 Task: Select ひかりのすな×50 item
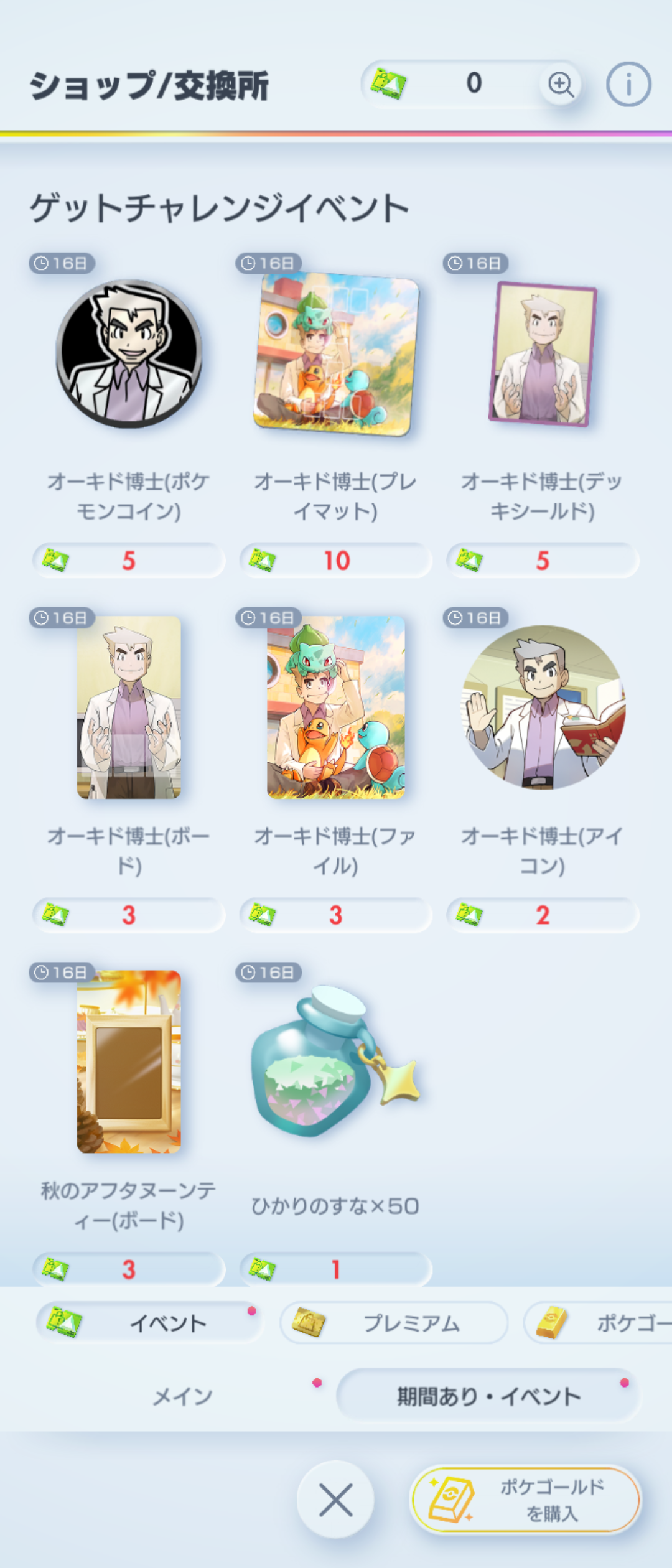click(336, 1062)
